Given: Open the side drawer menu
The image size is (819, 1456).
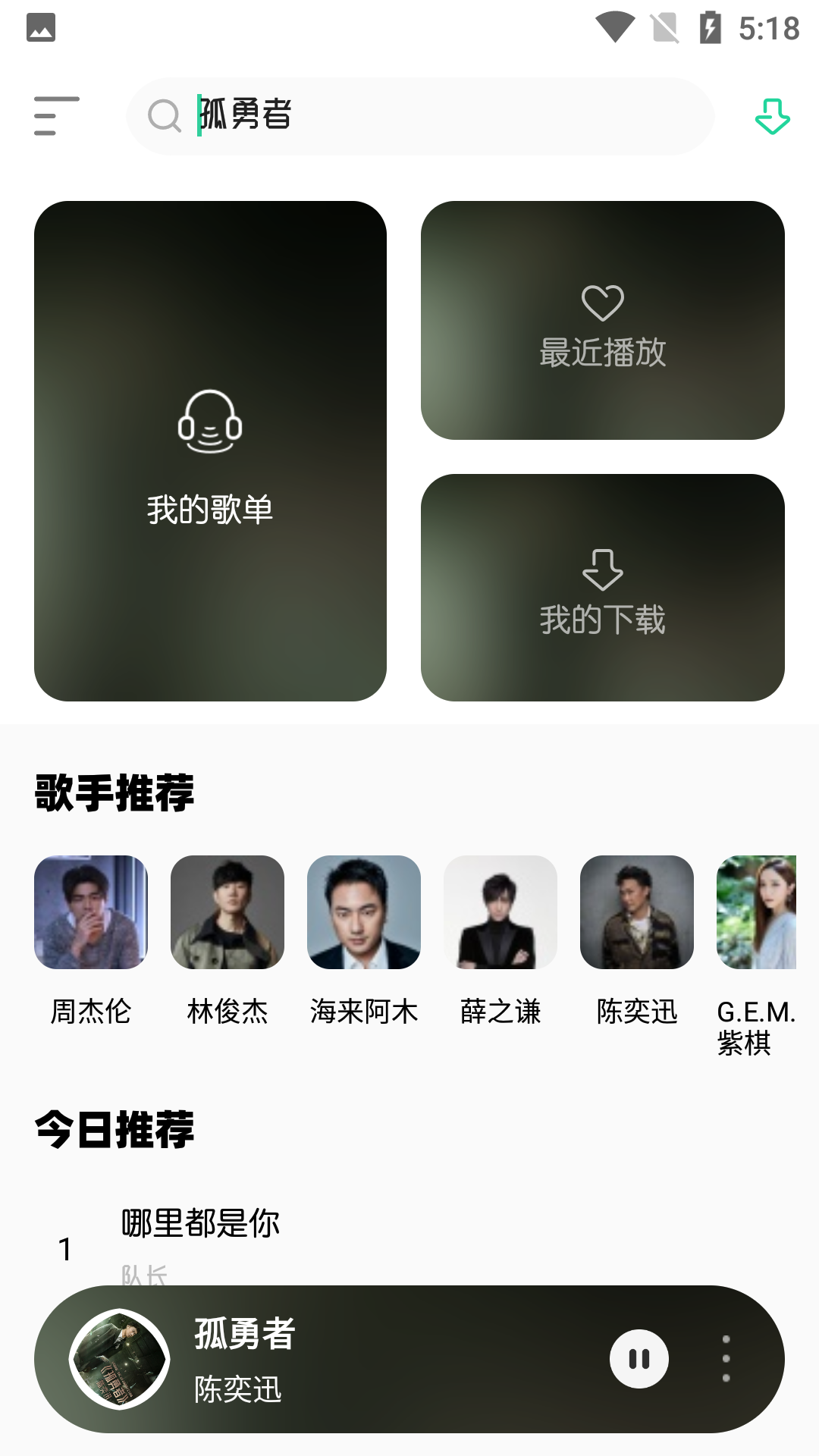Looking at the screenshot, I should click(x=56, y=116).
